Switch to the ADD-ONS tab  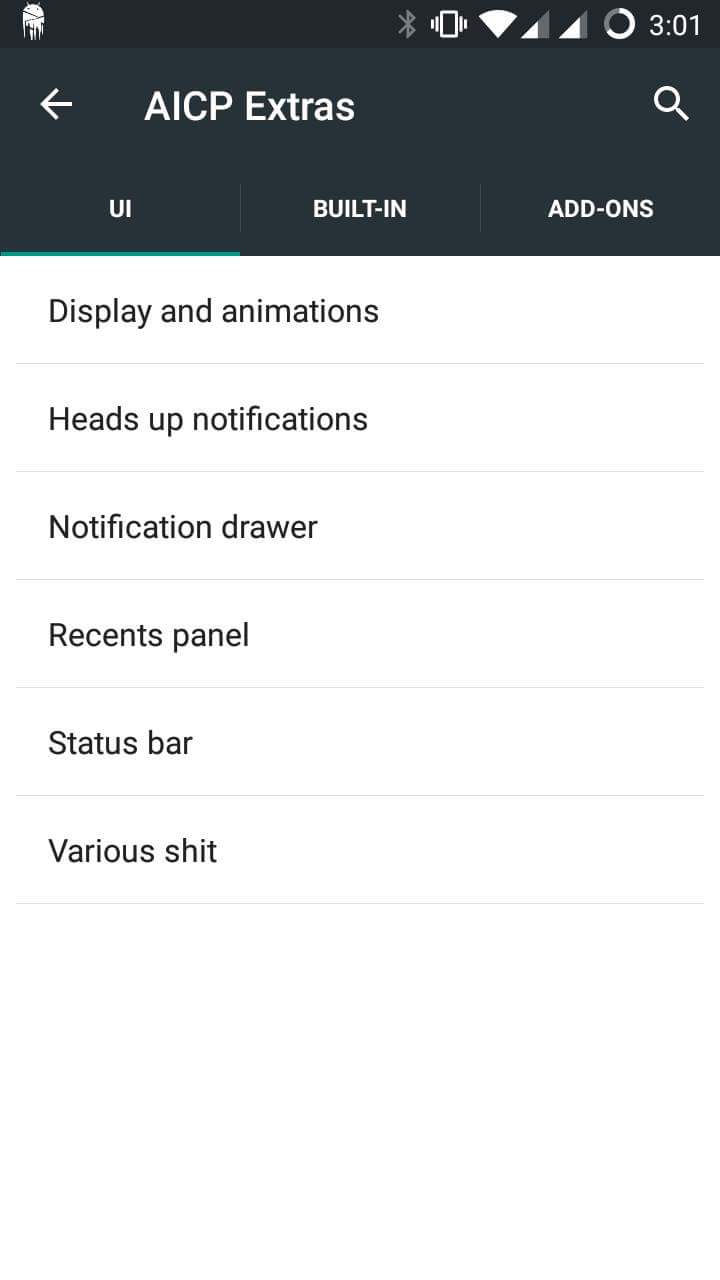(600, 209)
